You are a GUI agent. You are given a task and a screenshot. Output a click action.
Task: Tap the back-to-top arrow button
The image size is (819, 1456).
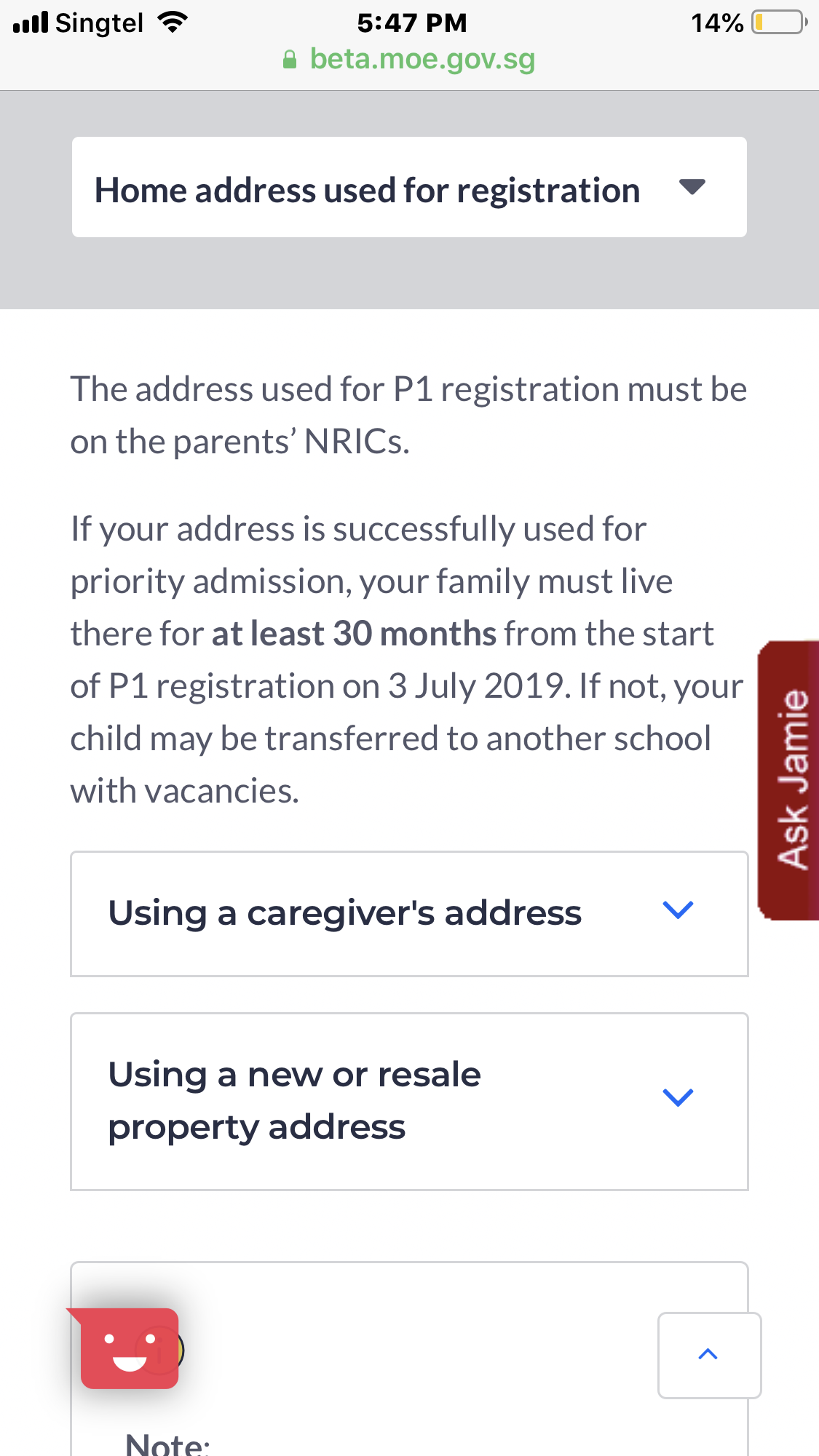coord(709,1355)
